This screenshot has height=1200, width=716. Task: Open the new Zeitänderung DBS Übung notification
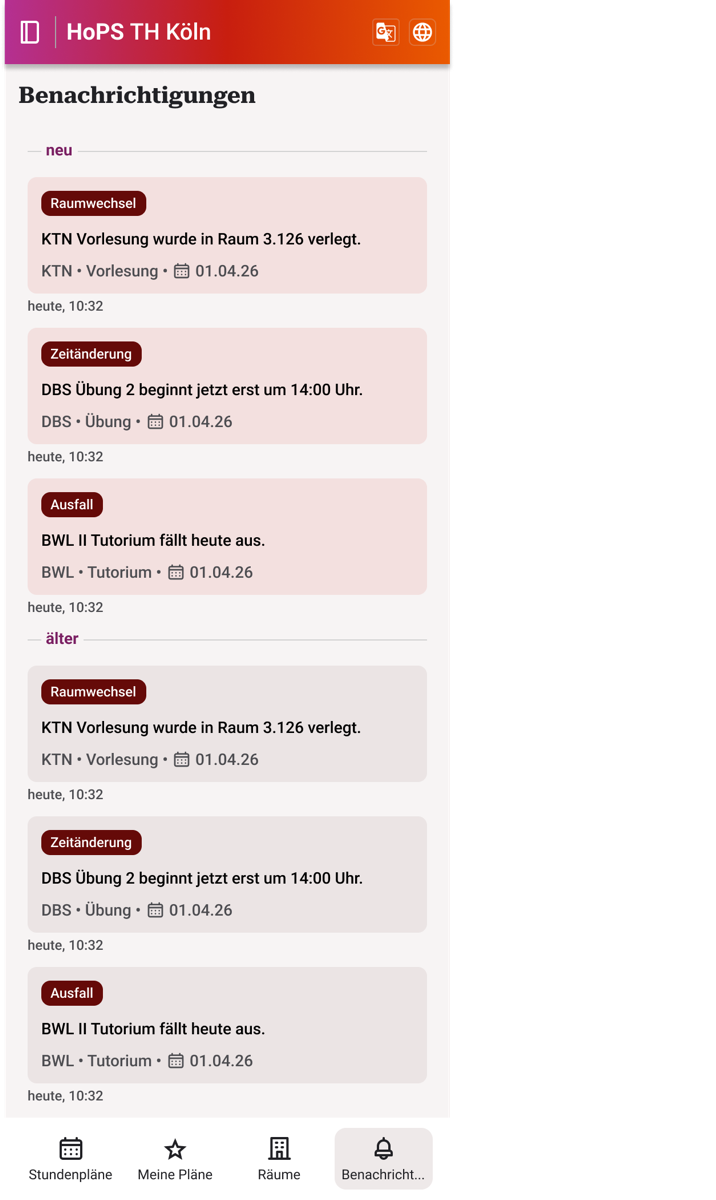[227, 386]
